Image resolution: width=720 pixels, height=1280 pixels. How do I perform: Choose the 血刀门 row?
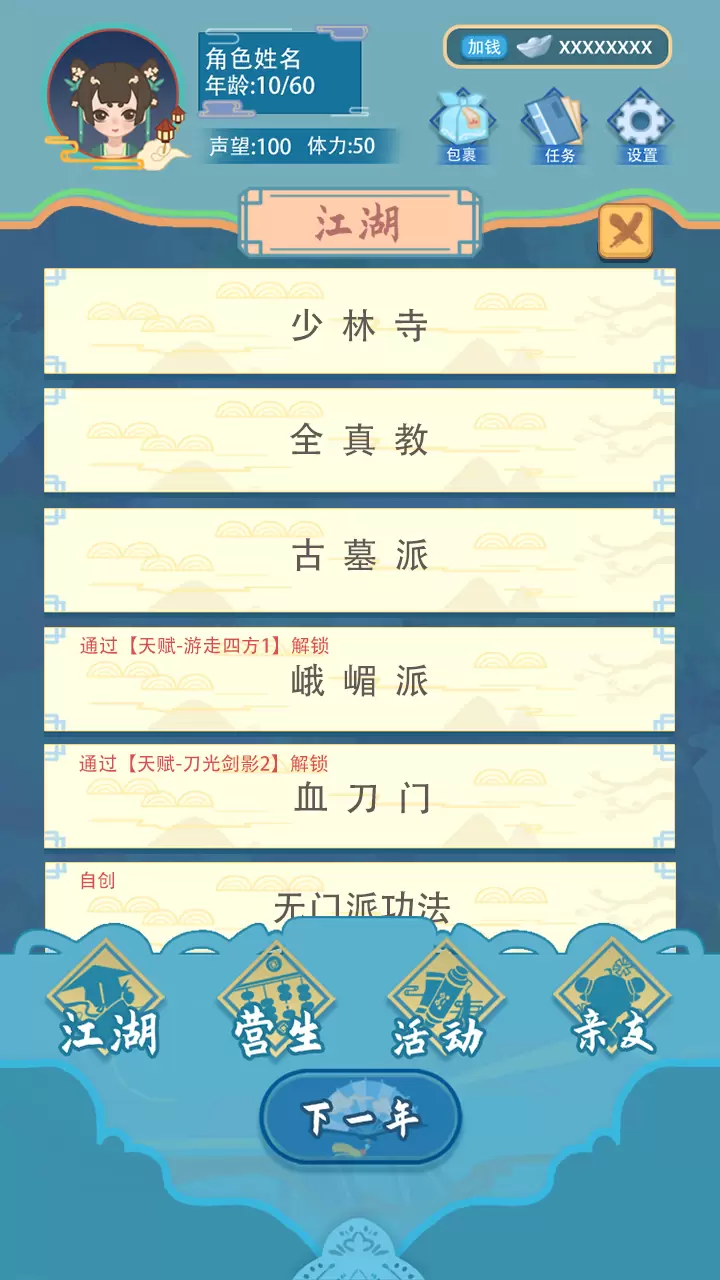click(x=360, y=796)
